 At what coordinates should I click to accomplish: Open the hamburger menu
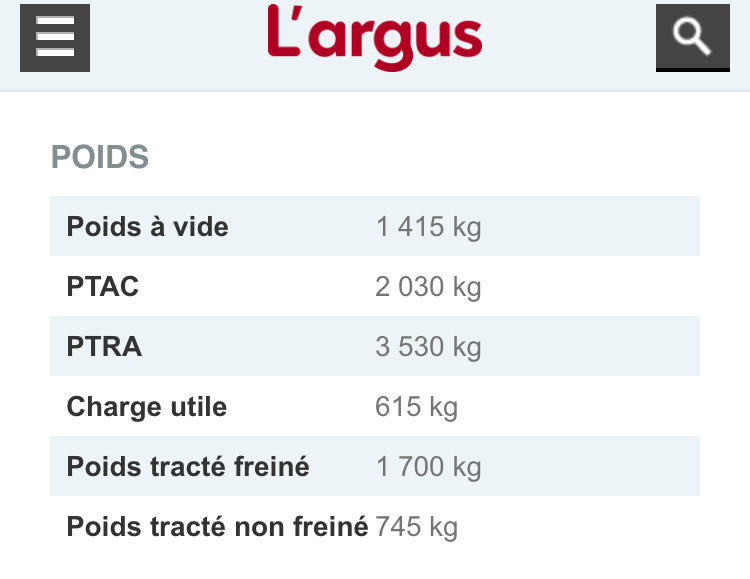point(55,38)
